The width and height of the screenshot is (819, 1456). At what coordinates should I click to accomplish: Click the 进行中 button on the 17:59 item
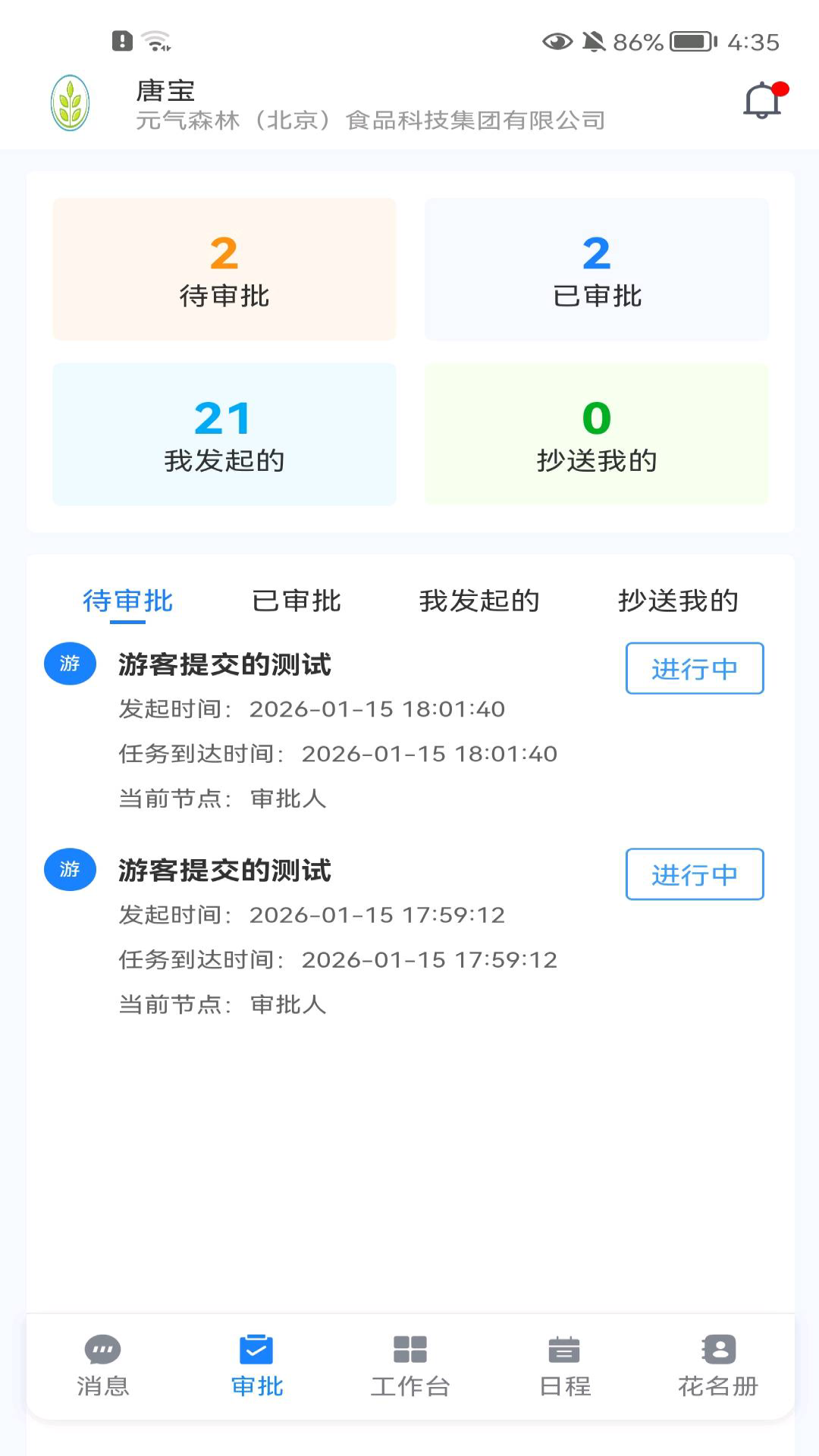pyautogui.click(x=694, y=874)
